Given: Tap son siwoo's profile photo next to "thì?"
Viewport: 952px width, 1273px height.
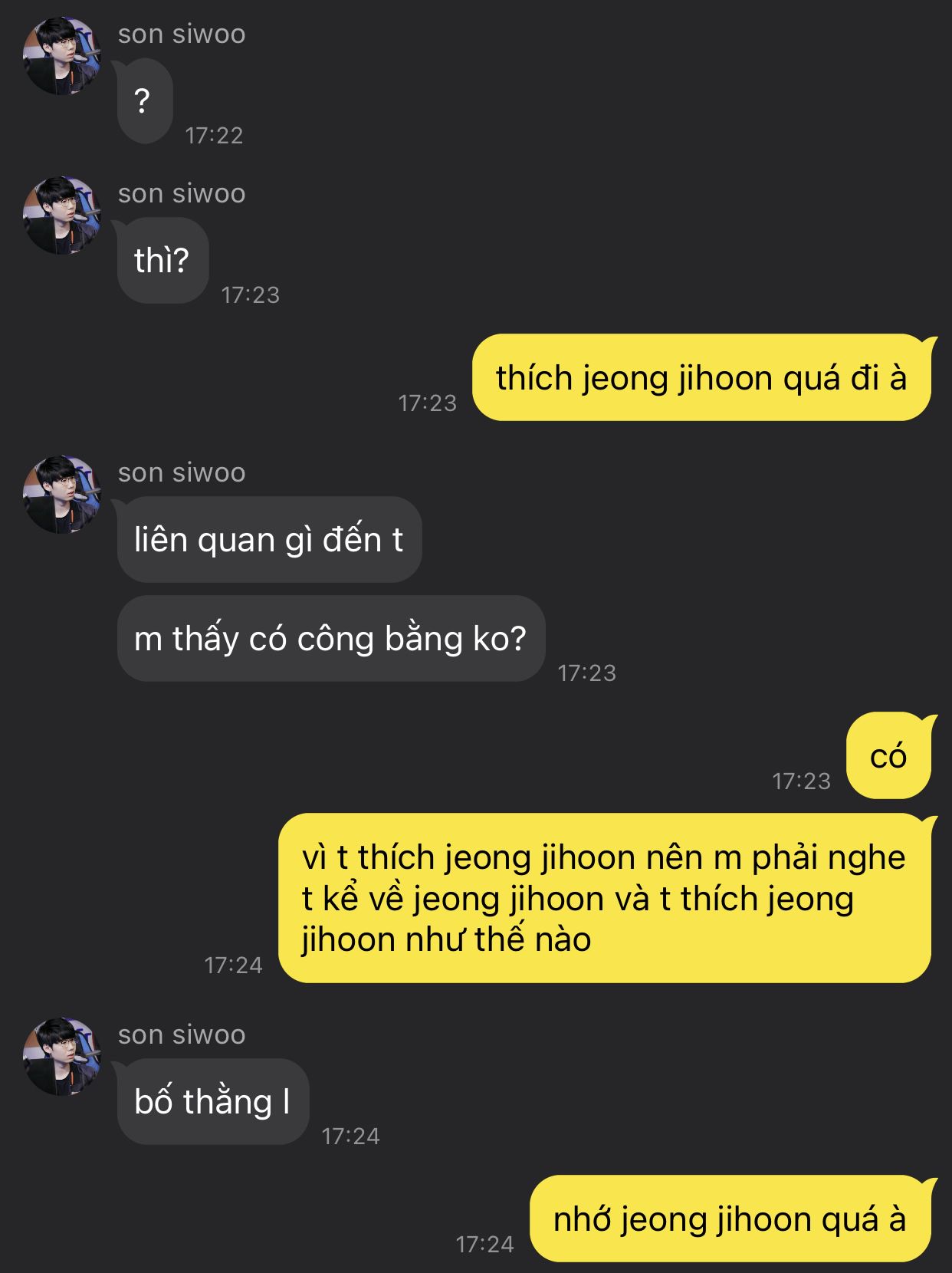Looking at the screenshot, I should [61, 215].
